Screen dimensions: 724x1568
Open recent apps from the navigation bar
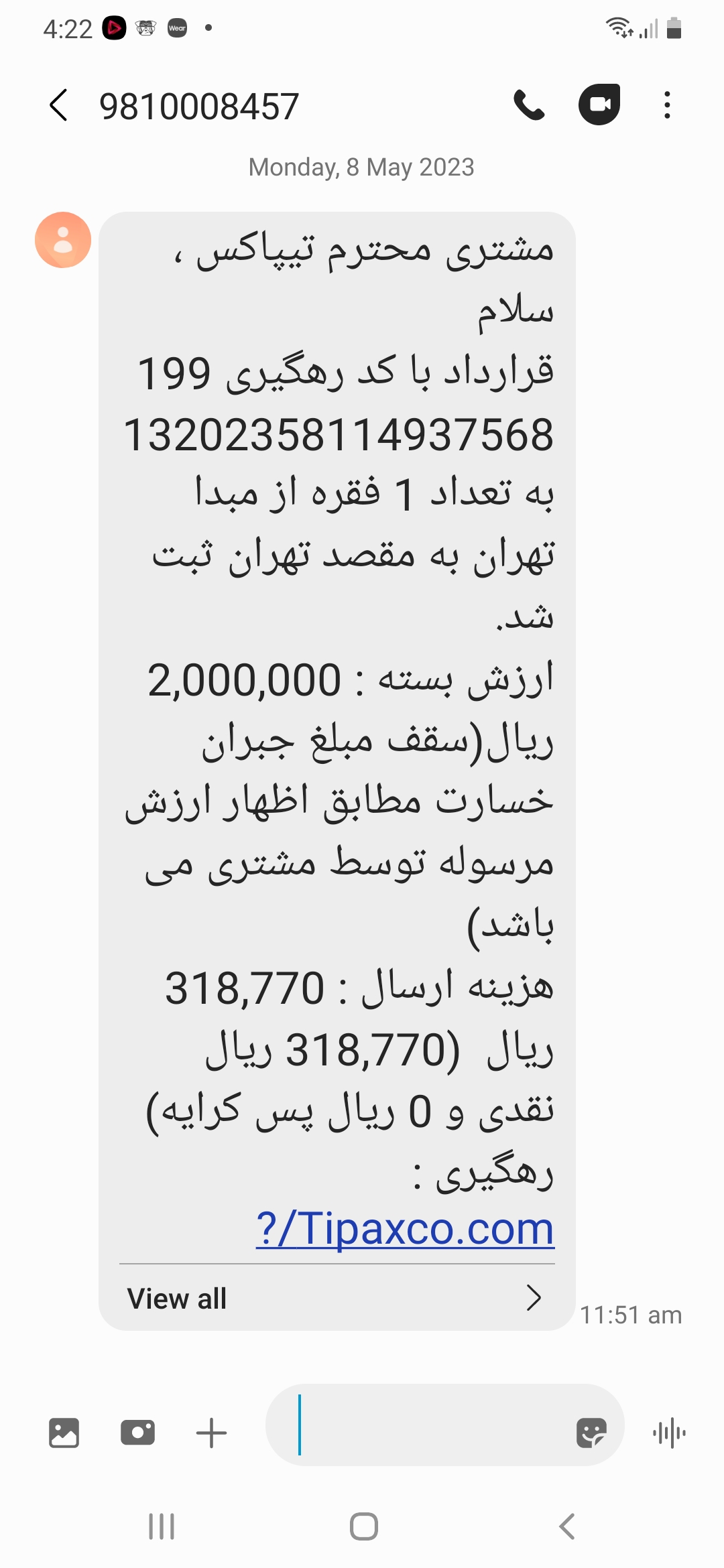click(162, 1527)
